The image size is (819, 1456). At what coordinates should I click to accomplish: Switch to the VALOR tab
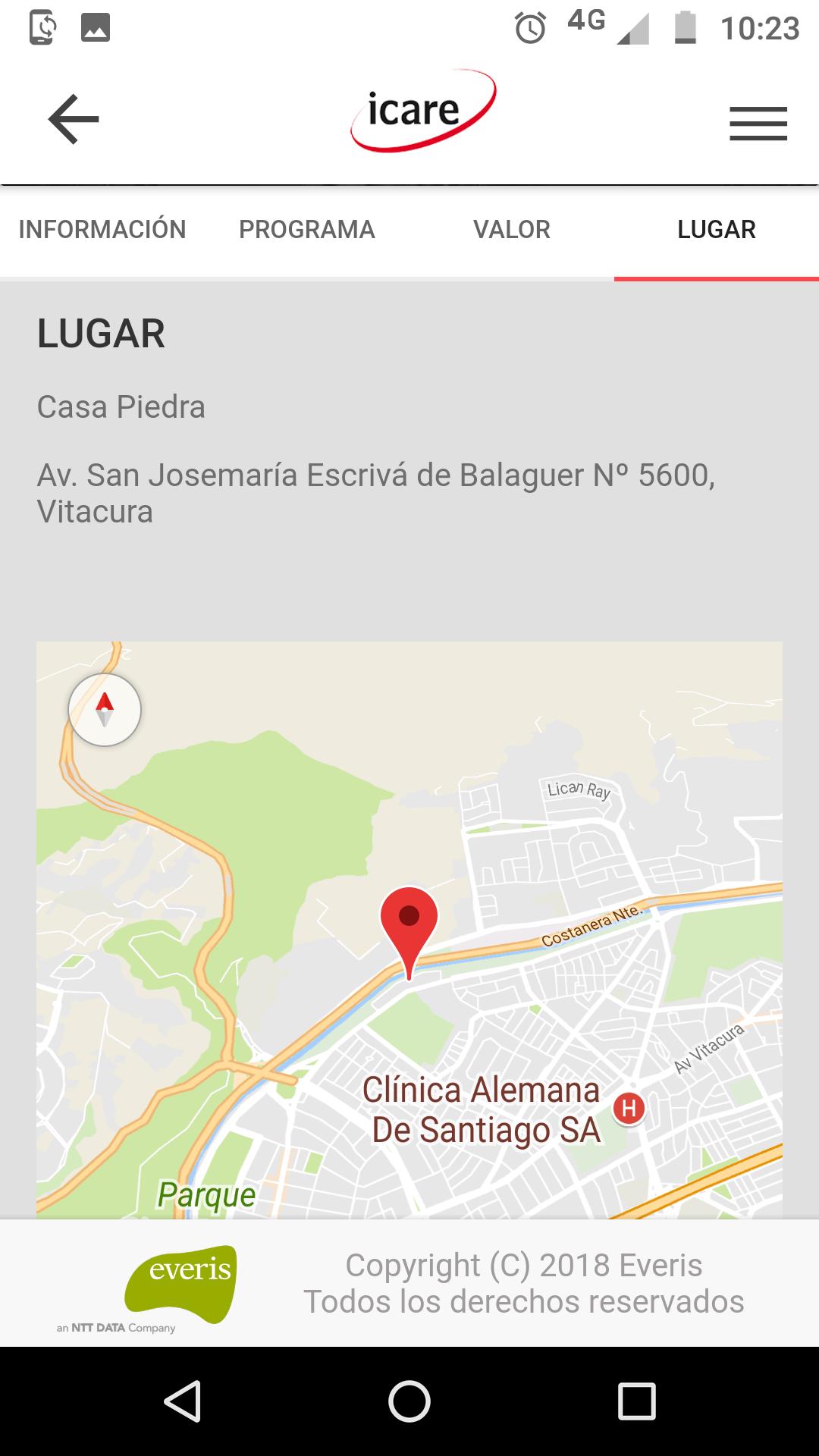pos(511,228)
